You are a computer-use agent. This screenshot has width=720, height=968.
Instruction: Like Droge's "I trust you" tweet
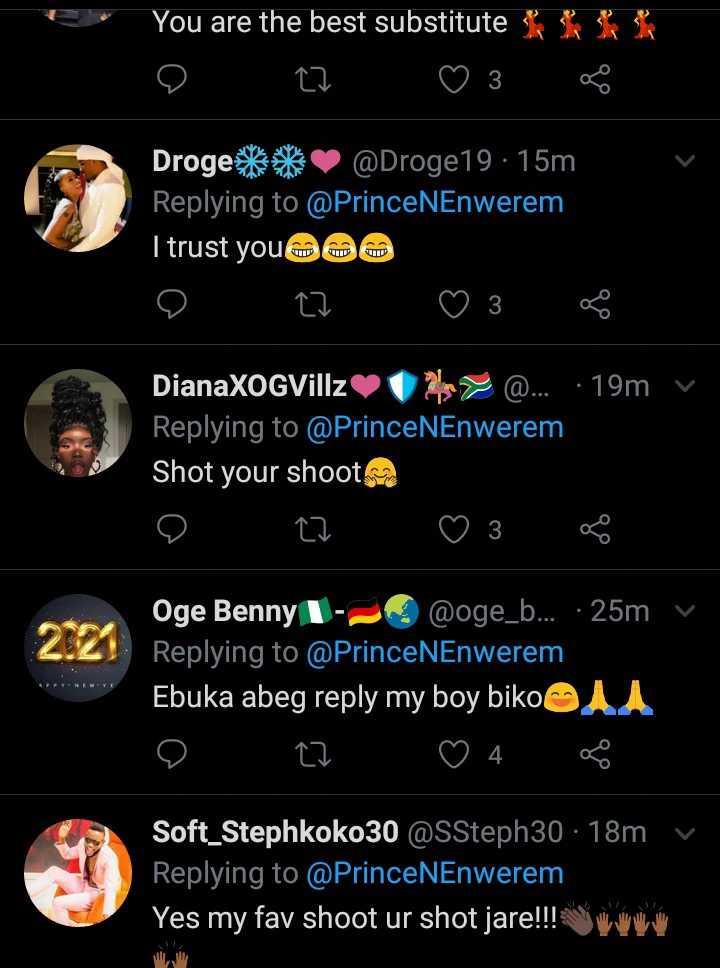455,304
